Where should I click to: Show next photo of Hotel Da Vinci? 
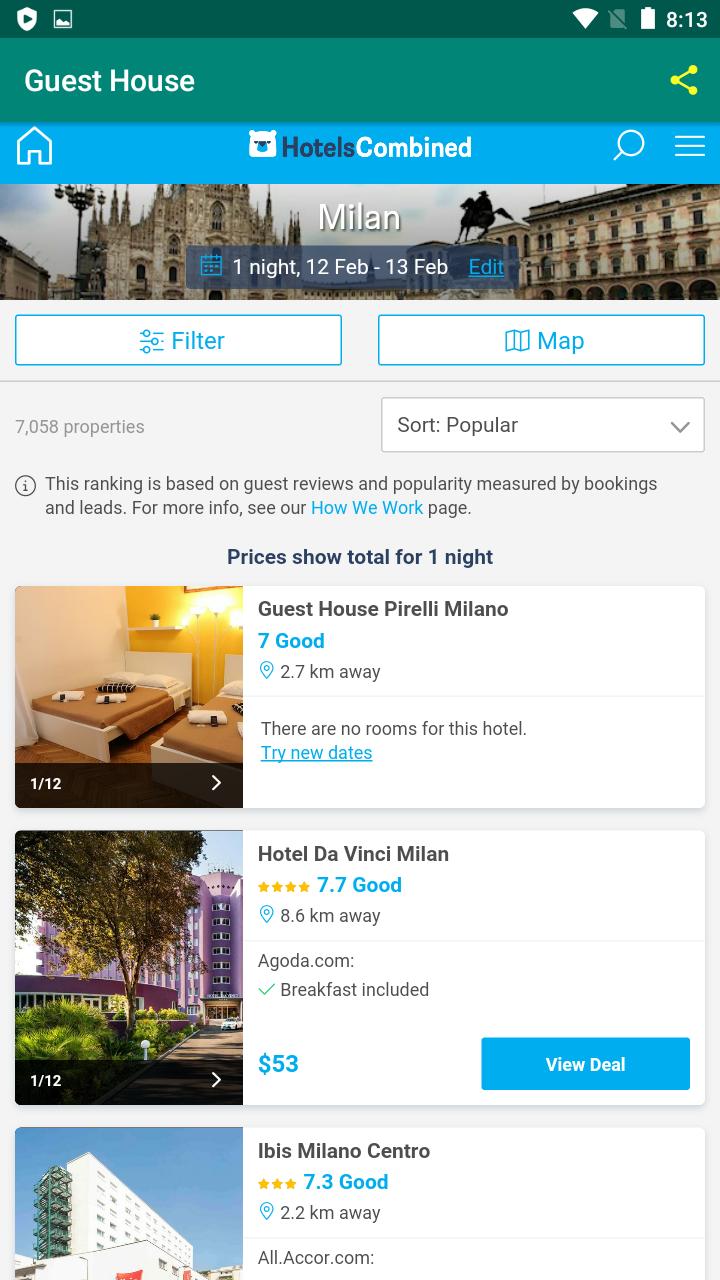pos(216,1080)
